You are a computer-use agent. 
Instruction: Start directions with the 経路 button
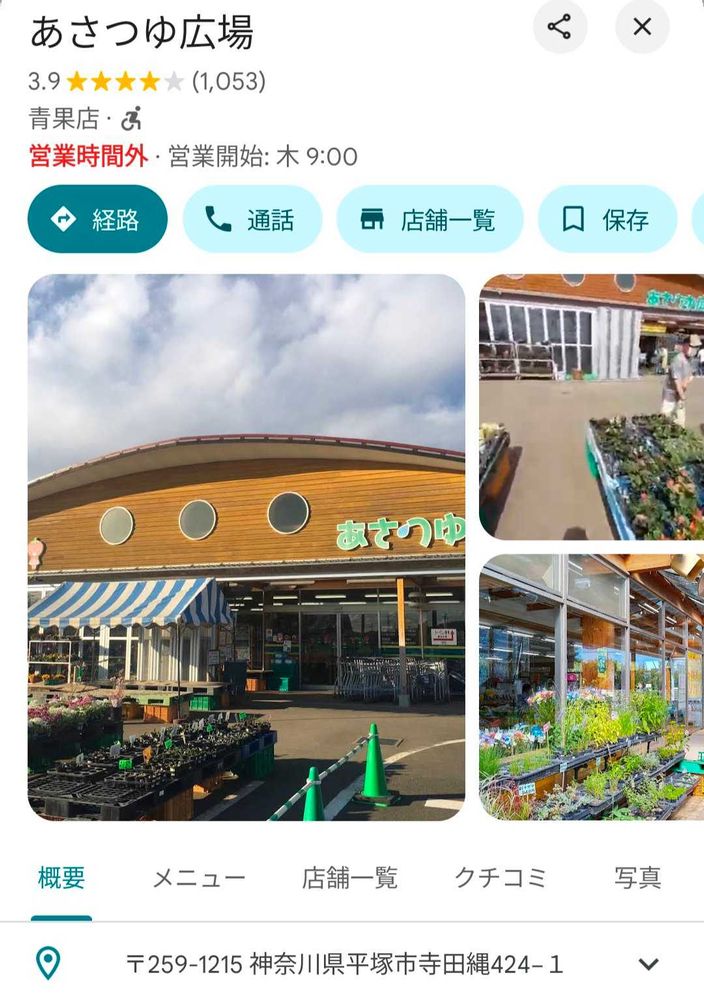(98, 219)
